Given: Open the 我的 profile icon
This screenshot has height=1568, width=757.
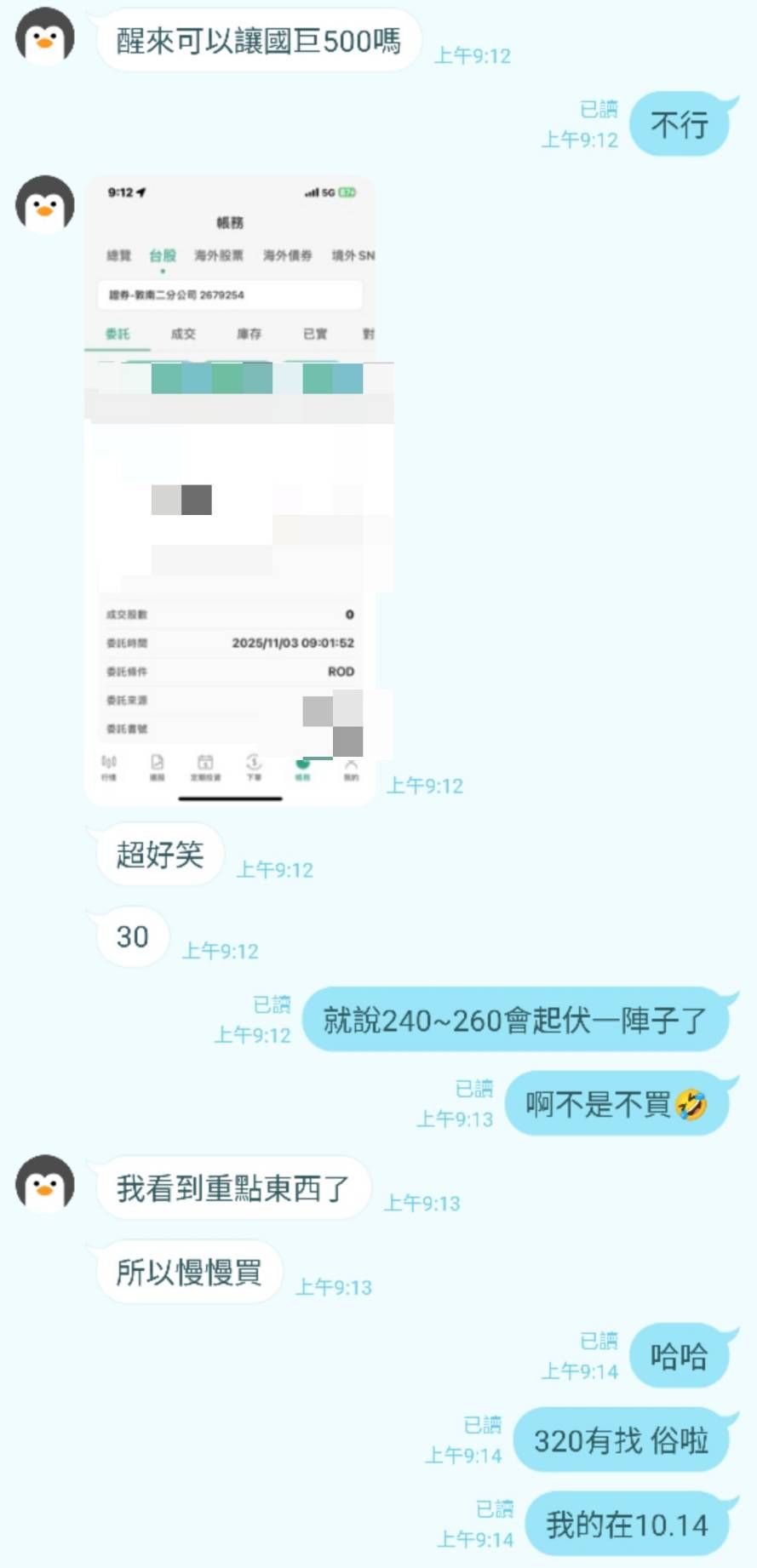Looking at the screenshot, I should click(x=350, y=766).
